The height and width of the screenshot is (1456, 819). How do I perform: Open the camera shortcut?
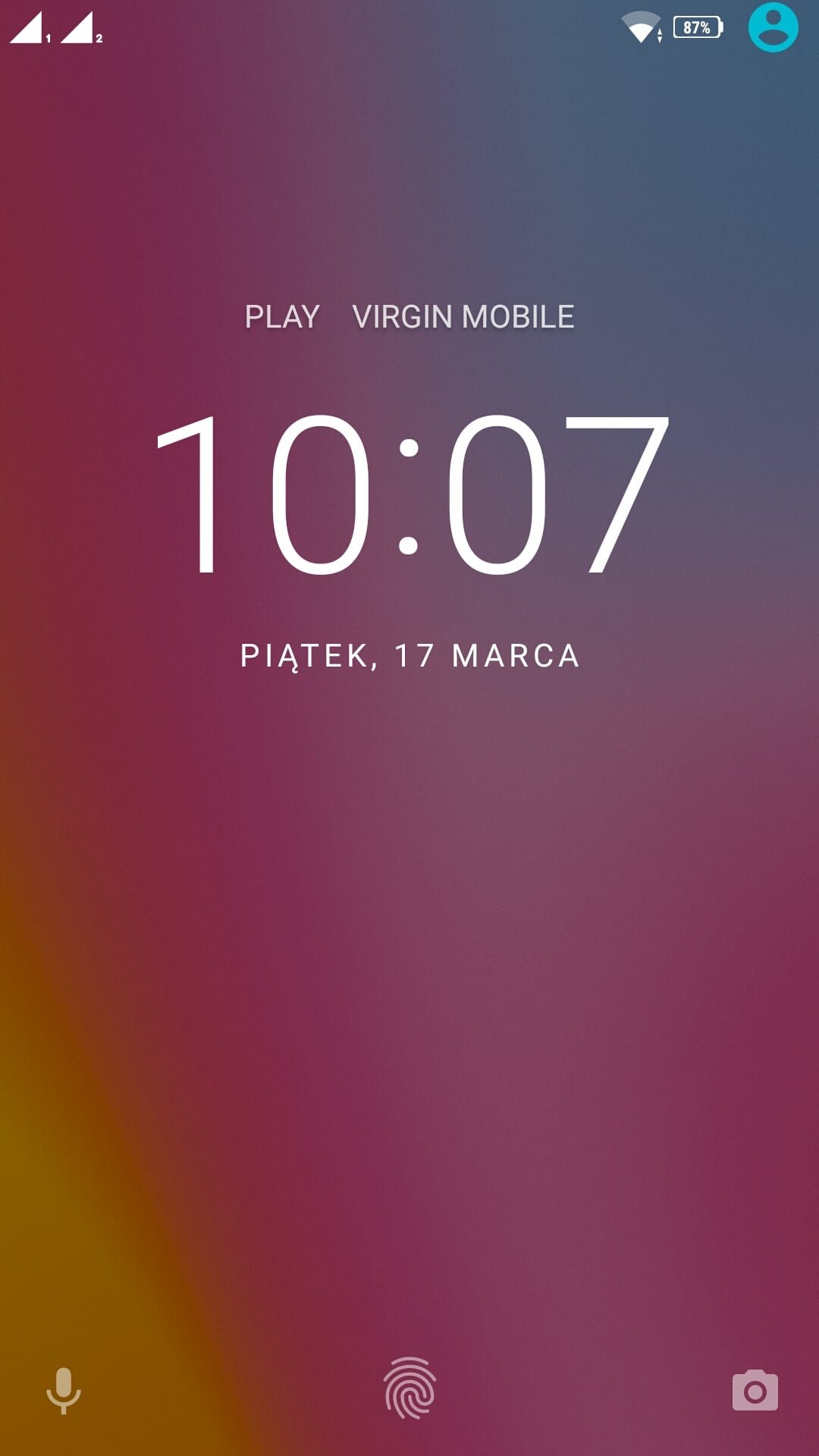755,1390
